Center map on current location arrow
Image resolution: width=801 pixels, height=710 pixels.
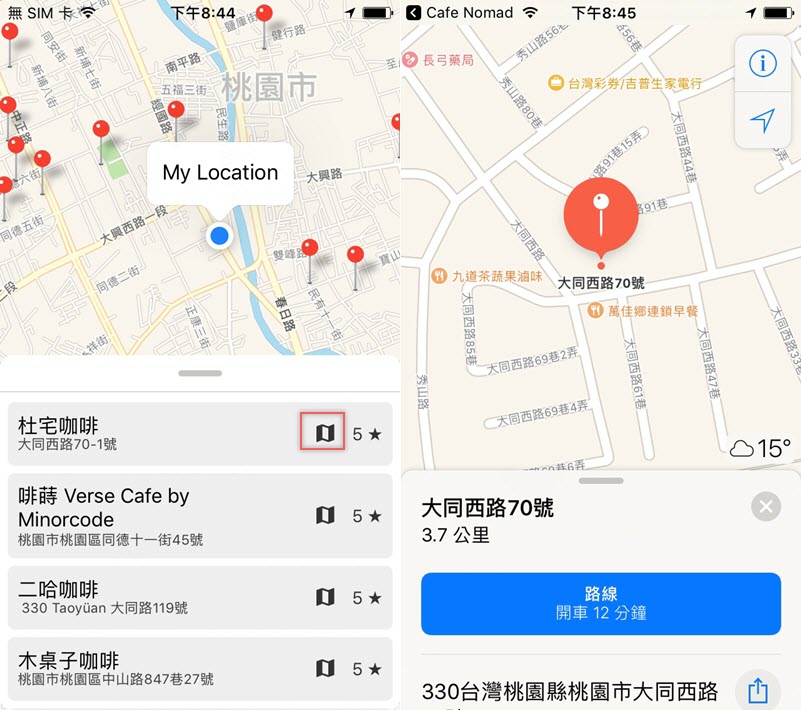click(763, 121)
